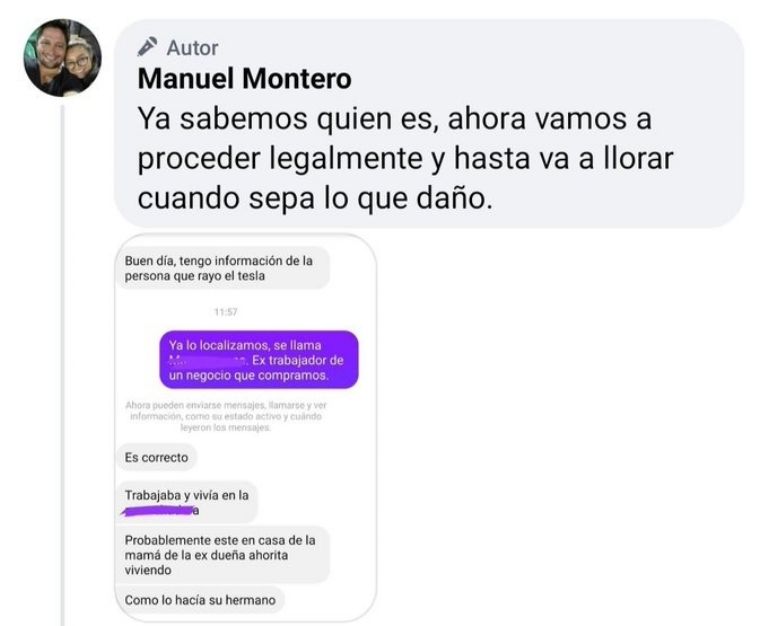This screenshot has height=626, width=768.
Task: Open the attached chat screenshot image
Action: 245,428
